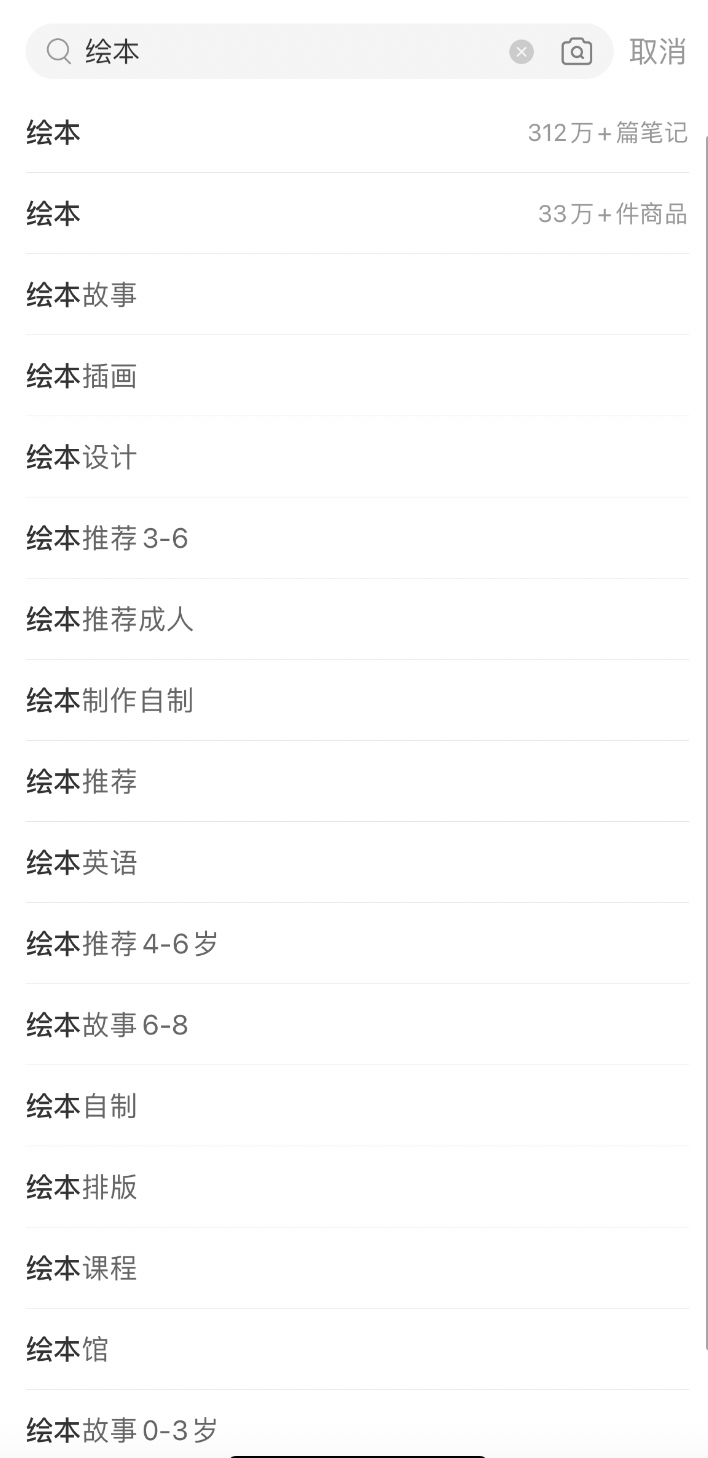The height and width of the screenshot is (1458, 708).
Task: Open 绘本 result with 312万+篇笔记
Action: pos(356,133)
